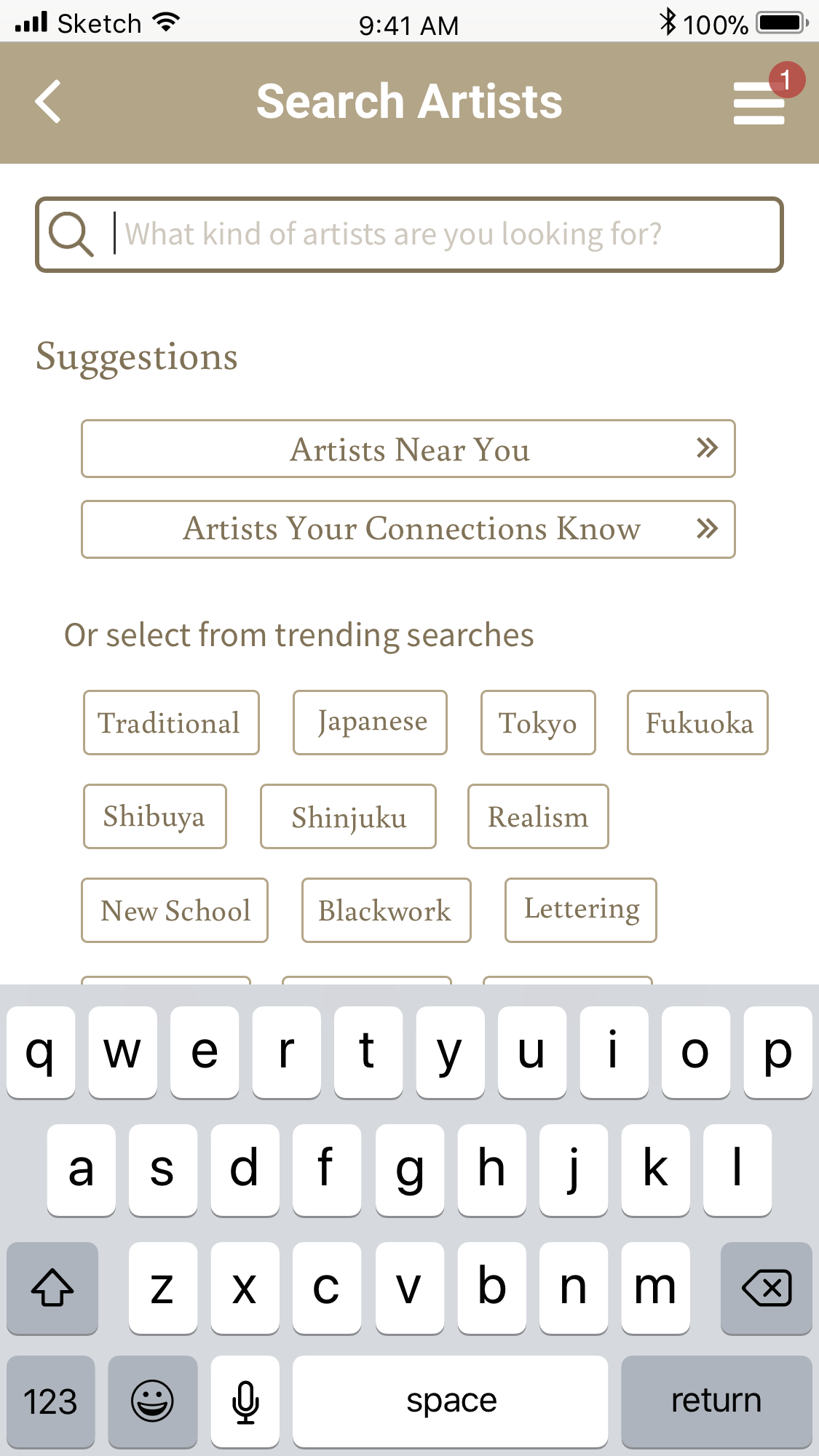Open Artists Your Connections Know
Viewport: 819px width, 1456px height.
[x=408, y=529]
